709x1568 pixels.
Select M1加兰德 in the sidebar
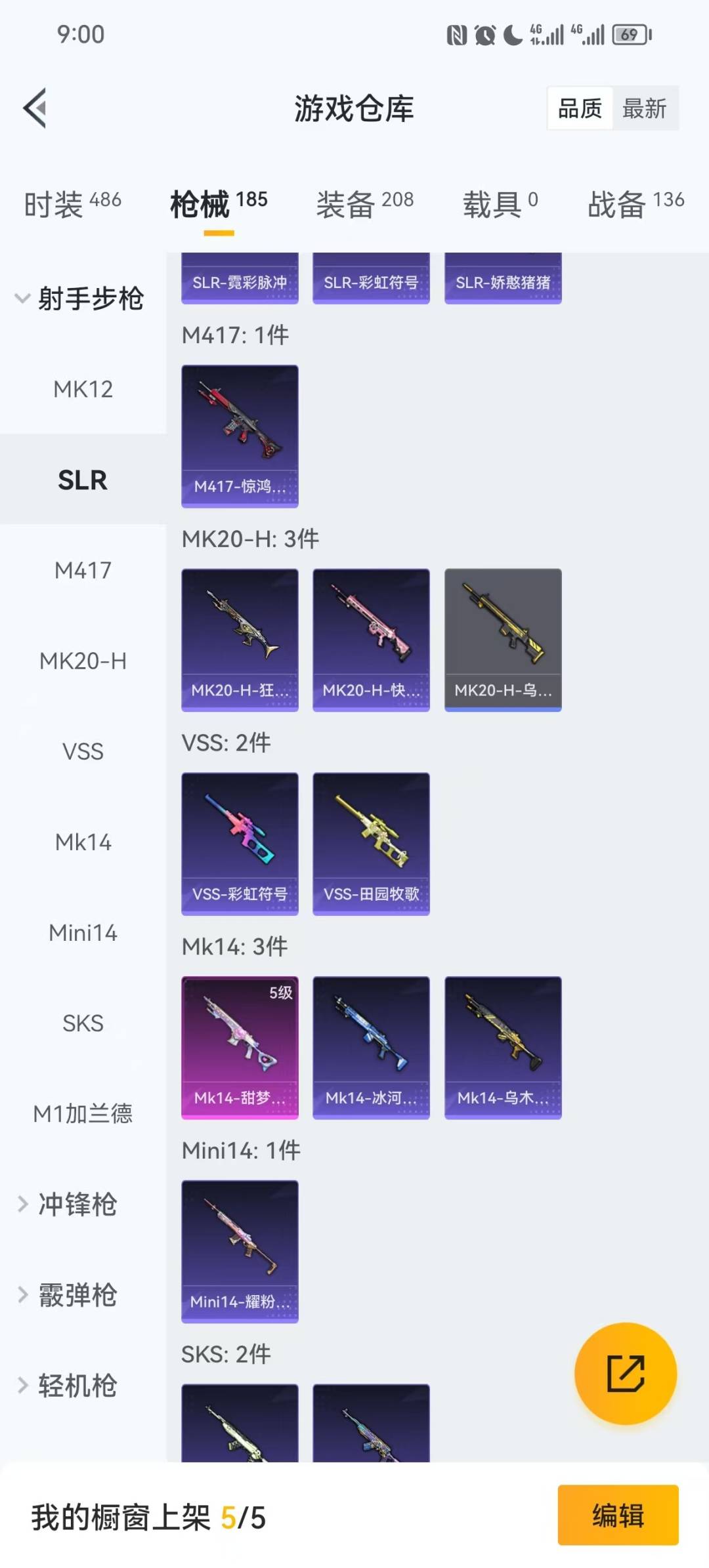83,1113
